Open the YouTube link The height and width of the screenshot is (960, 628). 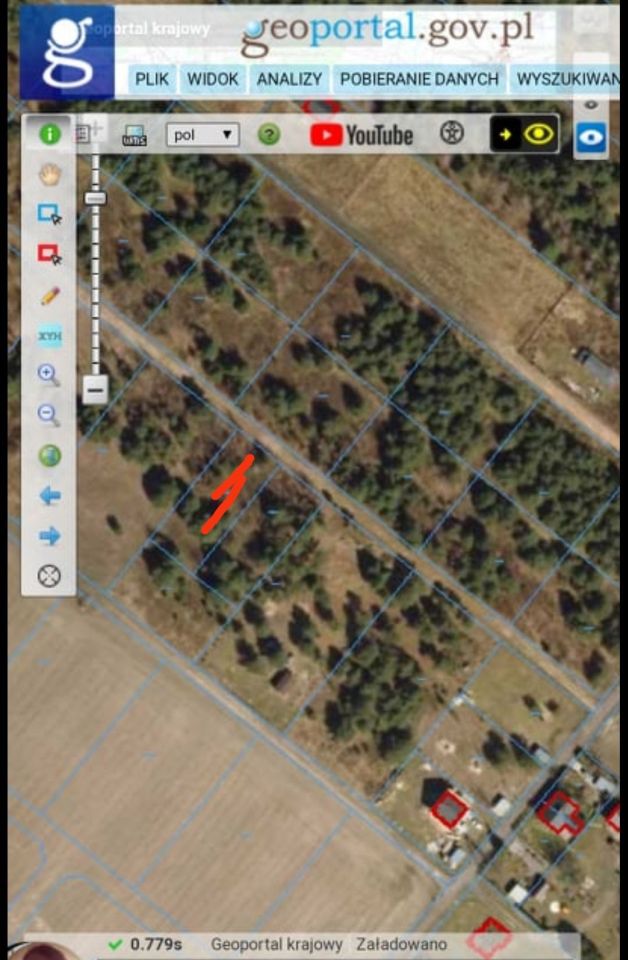pos(361,135)
